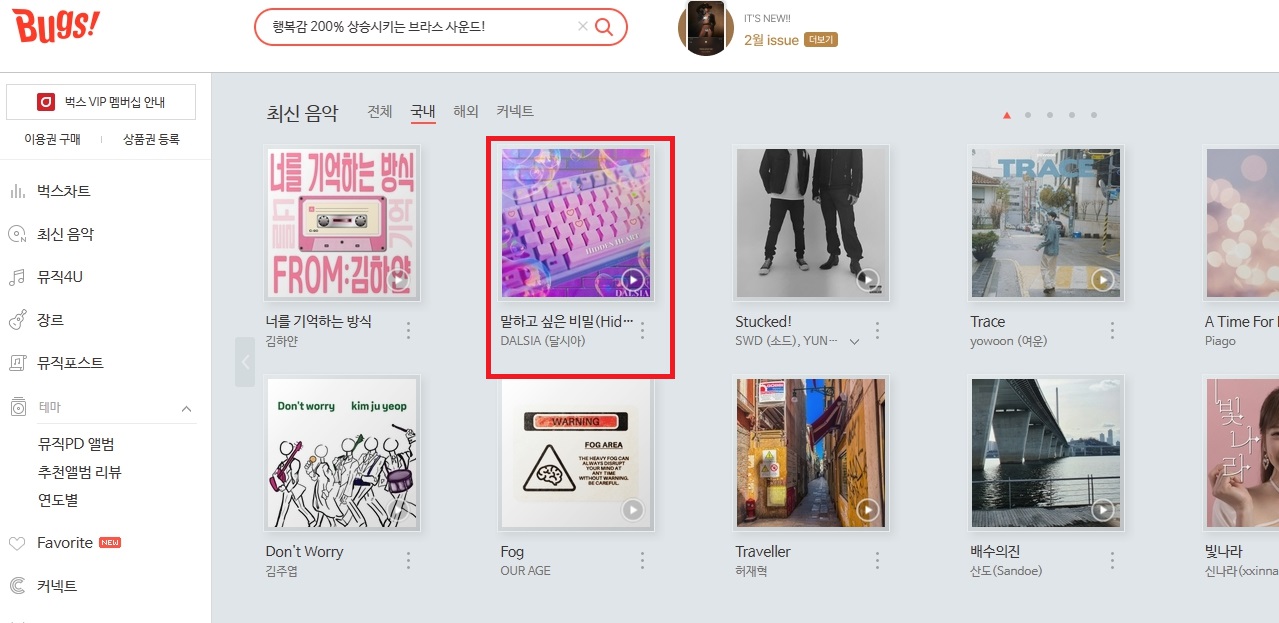Open the 더보기 button beside 2월 issue
This screenshot has width=1279, height=623.
click(x=820, y=40)
